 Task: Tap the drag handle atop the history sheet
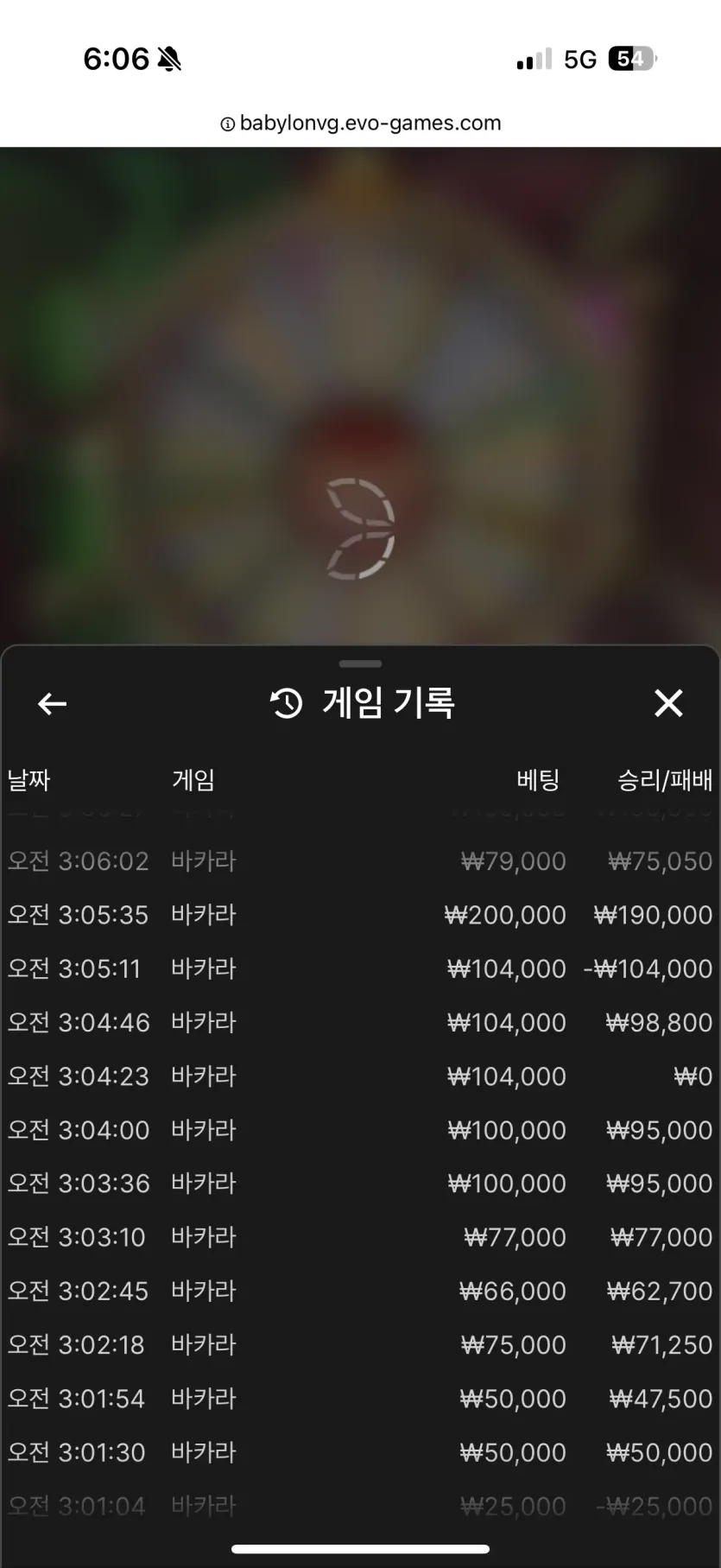coord(361,663)
